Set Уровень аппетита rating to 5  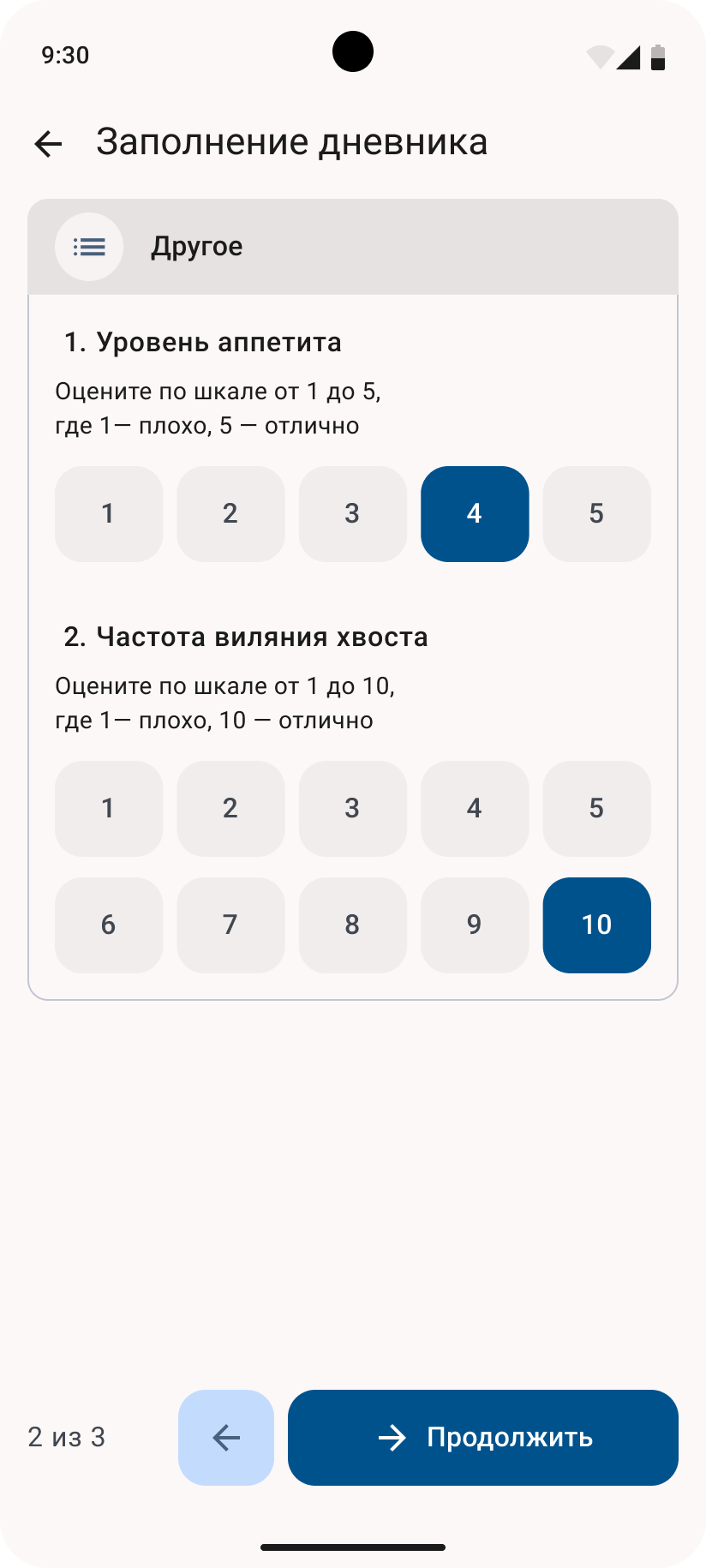tap(596, 514)
